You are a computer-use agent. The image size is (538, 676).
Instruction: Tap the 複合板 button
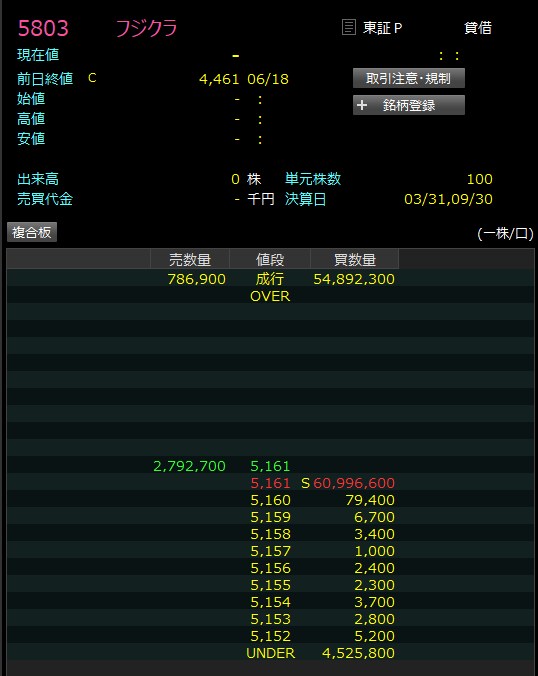pyautogui.click(x=32, y=232)
